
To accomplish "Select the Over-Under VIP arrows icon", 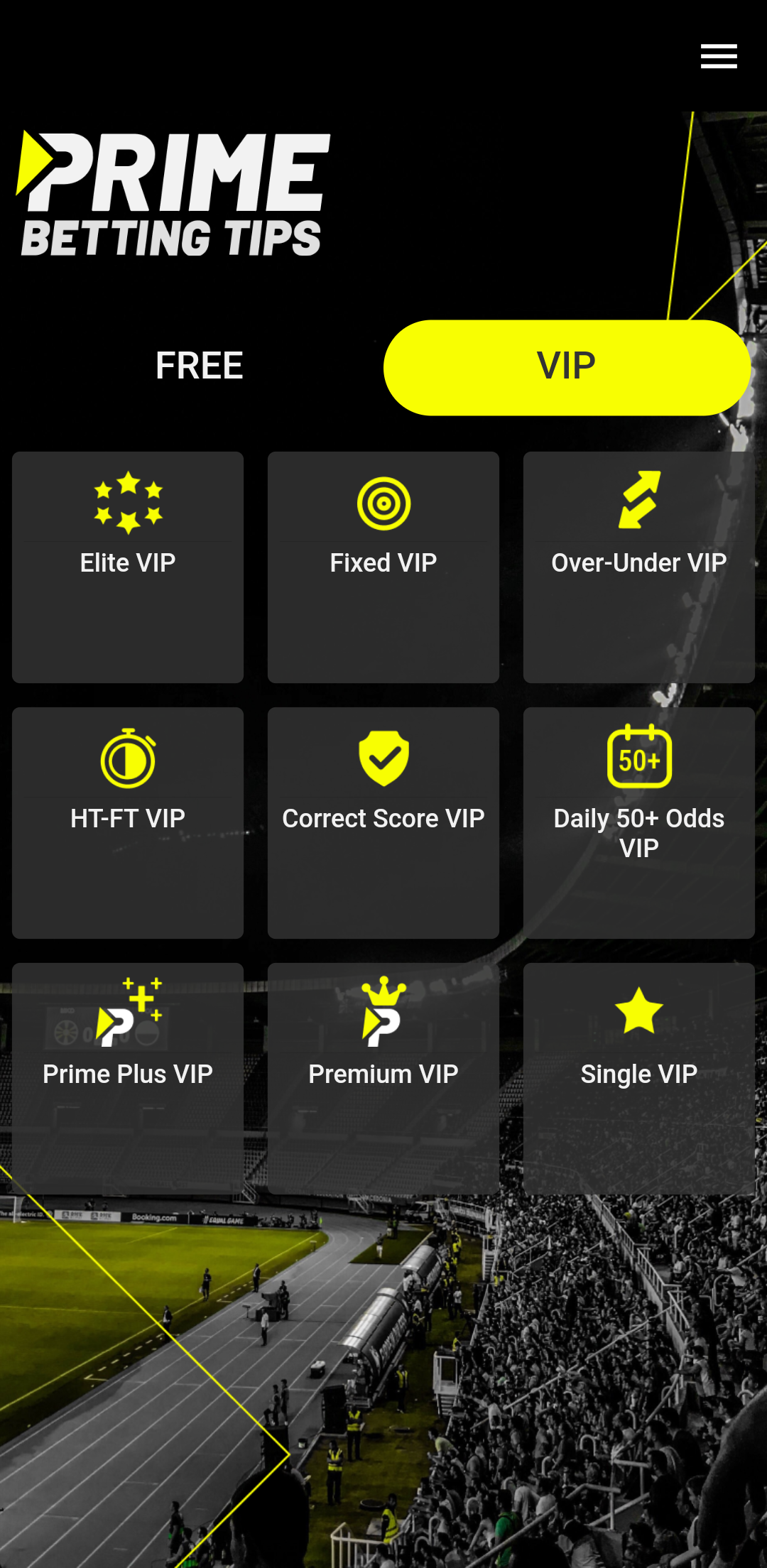I will tap(638, 501).
